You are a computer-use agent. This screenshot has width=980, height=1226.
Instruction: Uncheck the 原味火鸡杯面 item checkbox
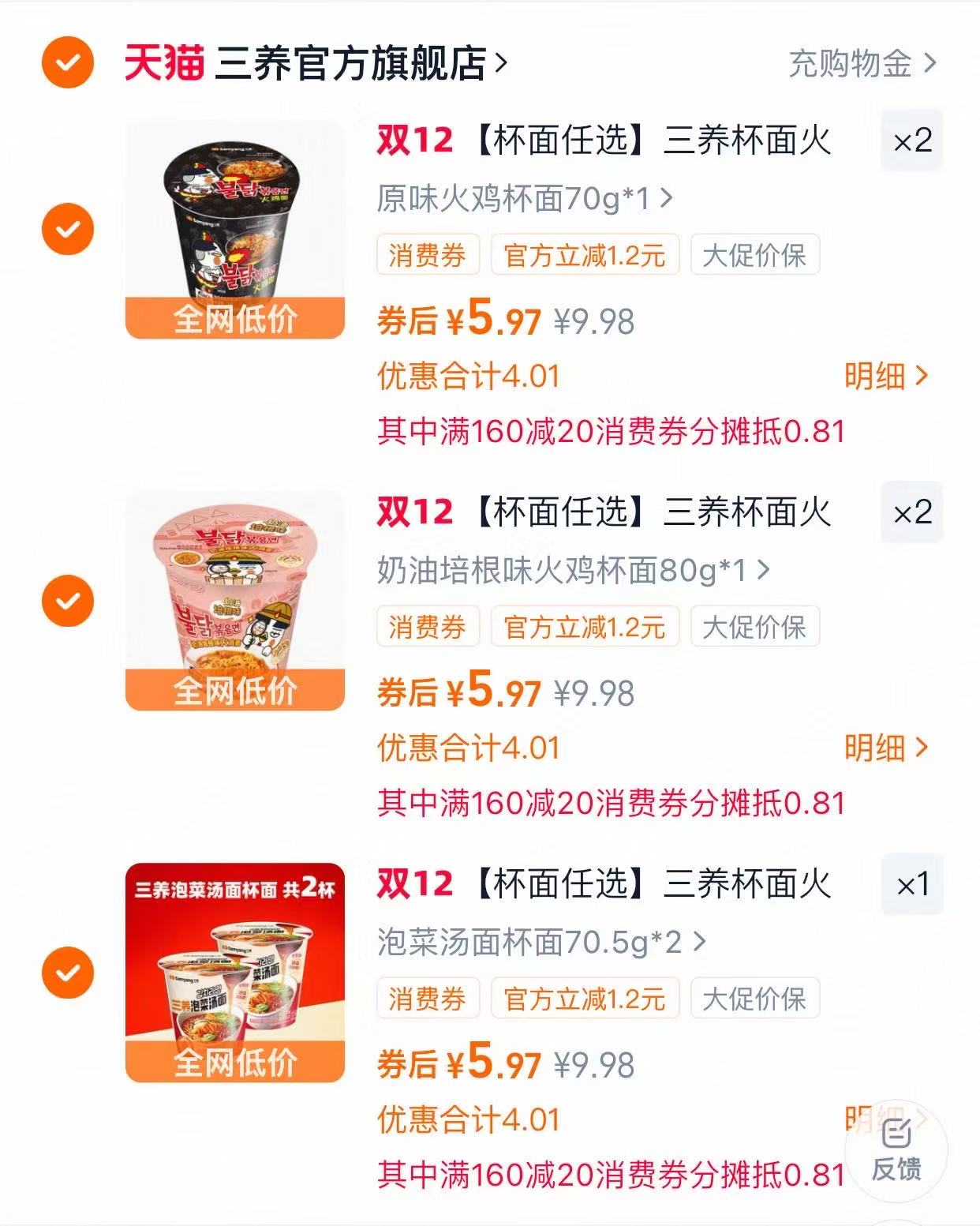[67, 230]
